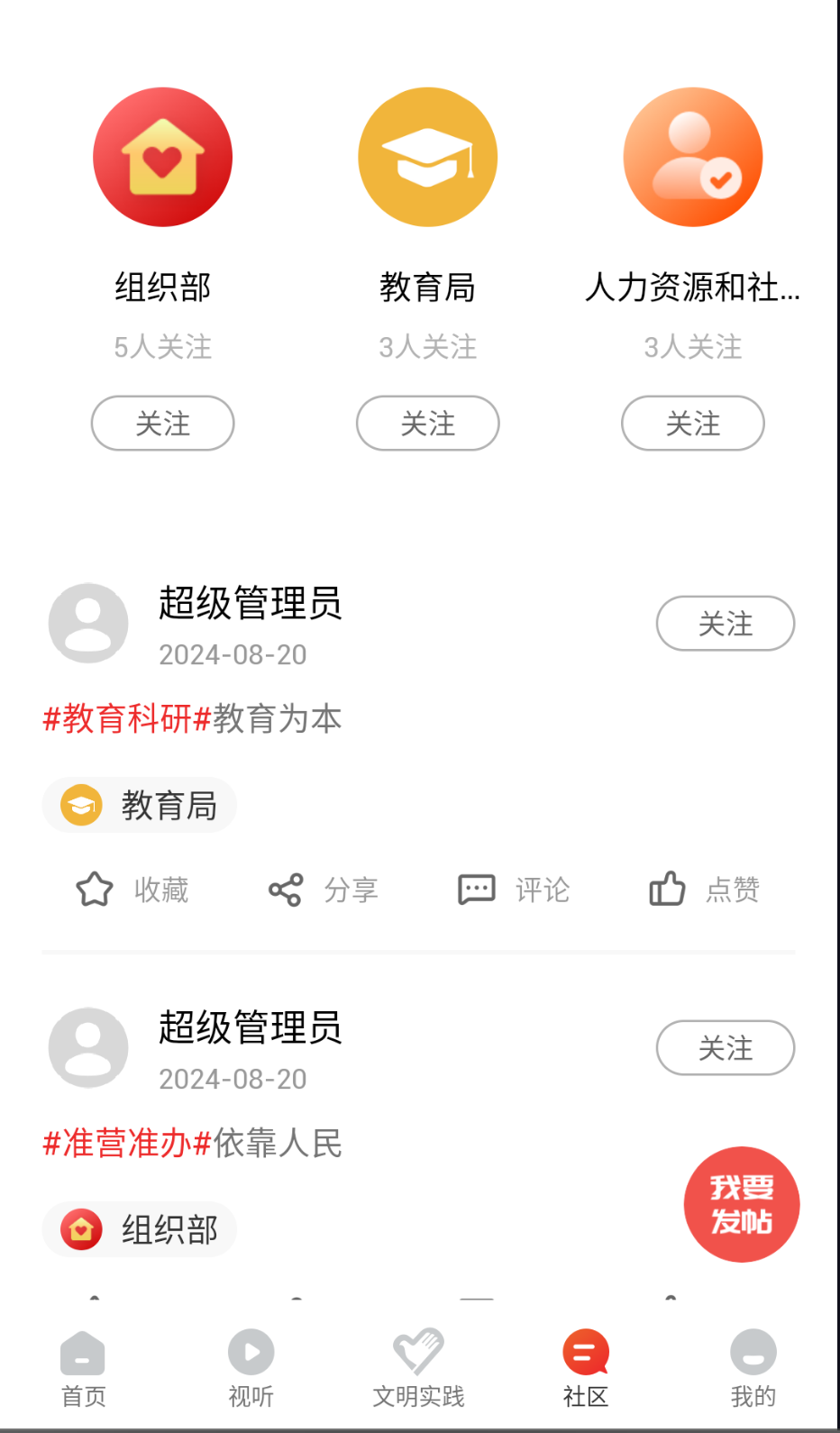The image size is (840, 1433).
Task: Click the 收藏 star icon on first post
Action: click(94, 890)
